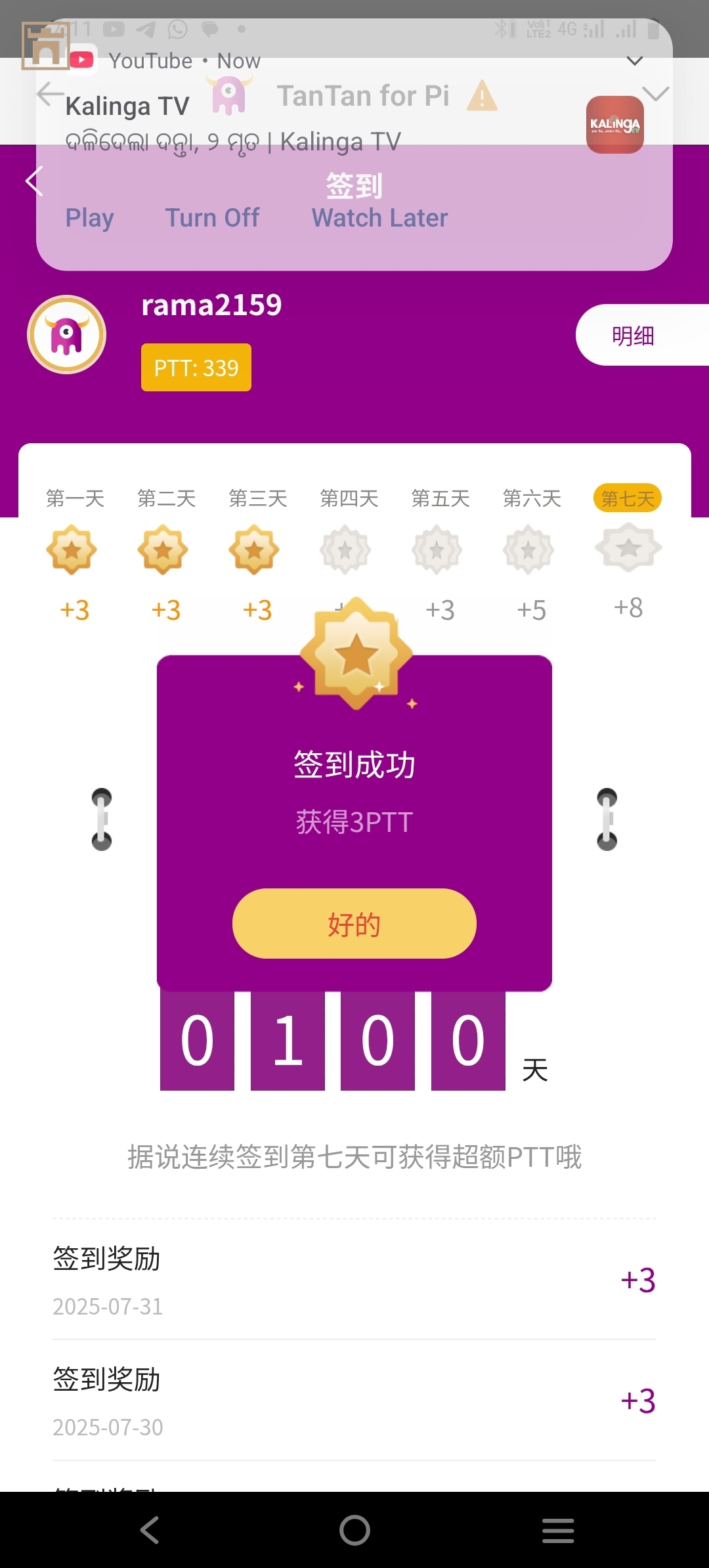Open recent apps
The image size is (709, 1568).
pyautogui.click(x=558, y=1530)
